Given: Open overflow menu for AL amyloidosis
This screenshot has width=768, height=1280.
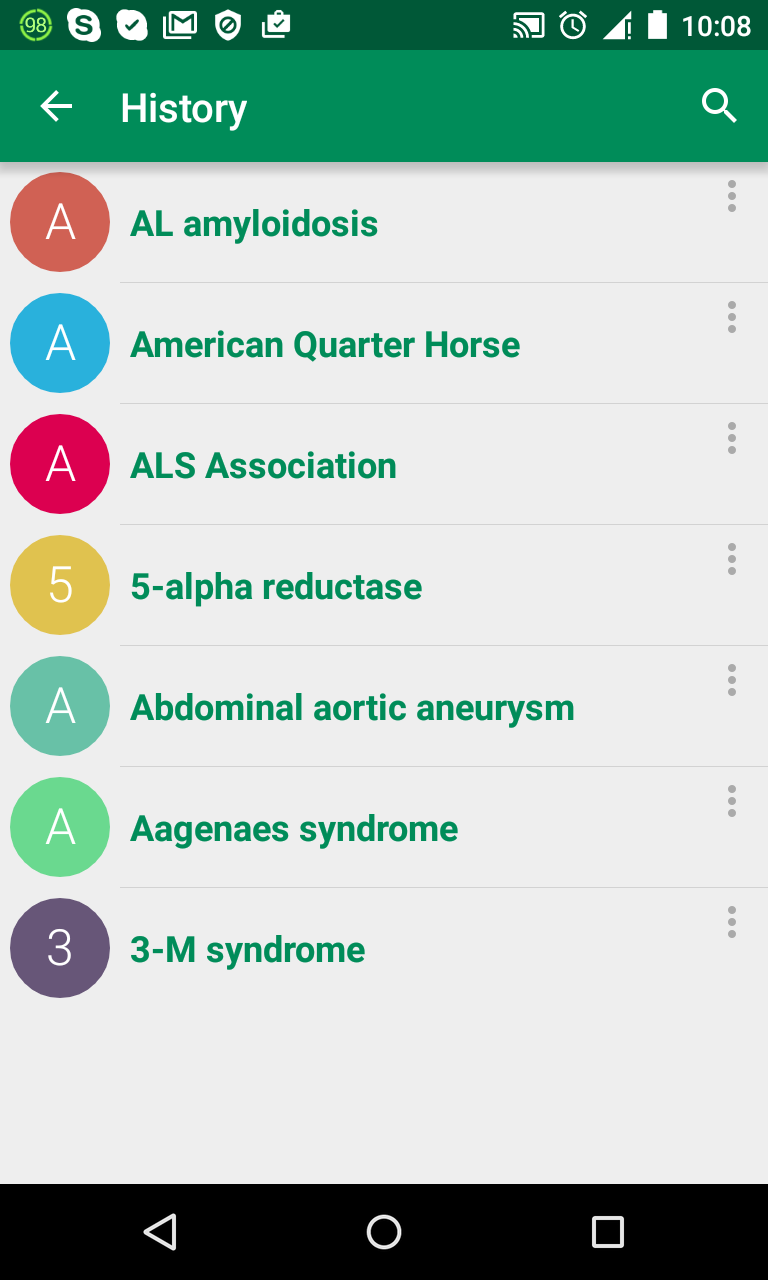Looking at the screenshot, I should [732, 196].
